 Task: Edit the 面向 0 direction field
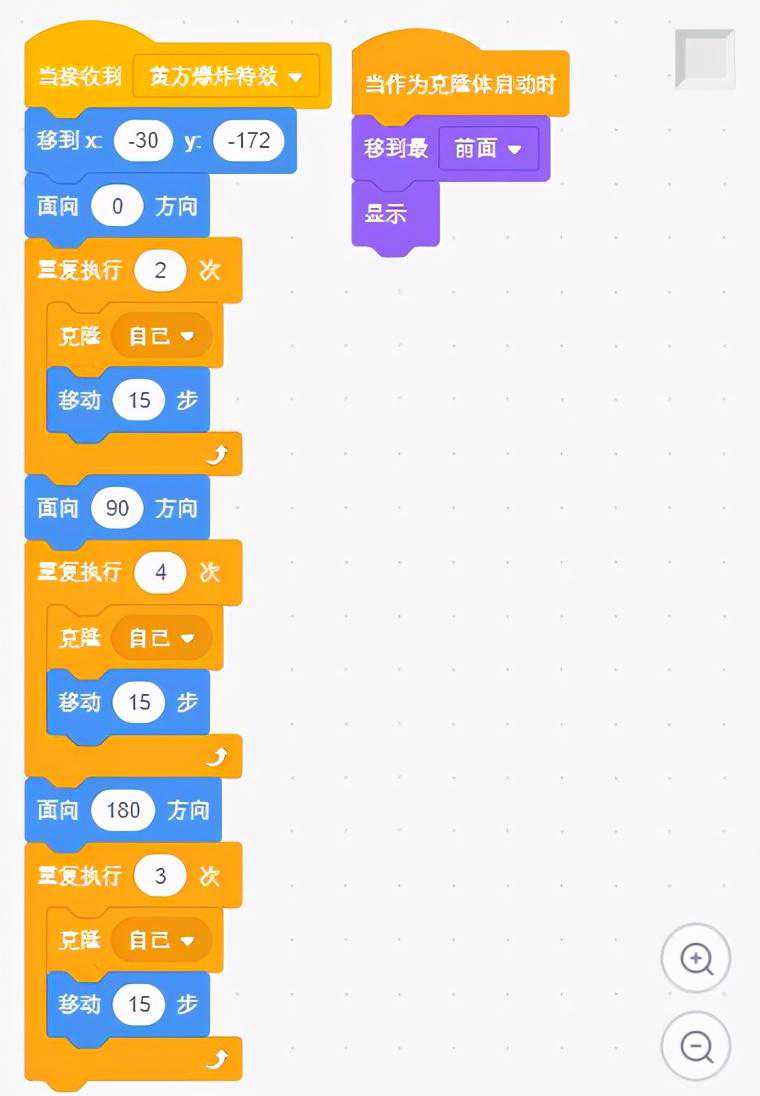tap(118, 207)
